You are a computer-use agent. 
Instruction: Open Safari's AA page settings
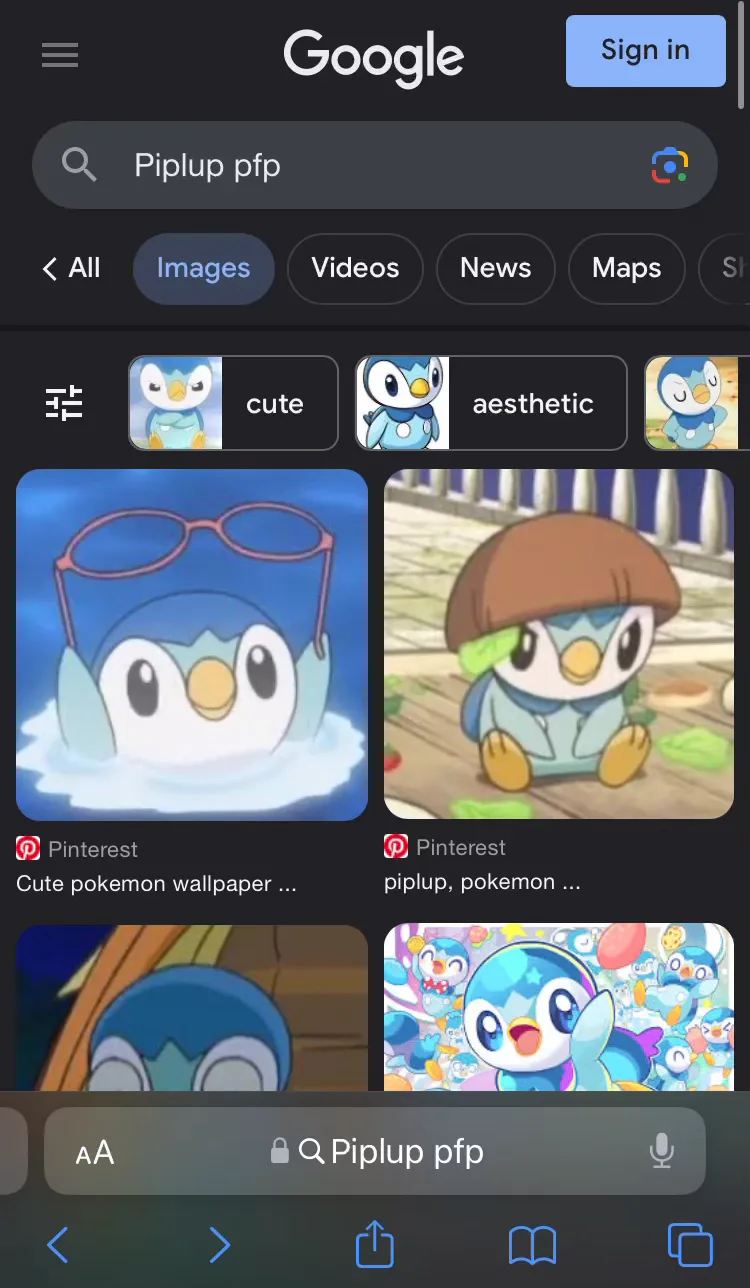tap(95, 1153)
